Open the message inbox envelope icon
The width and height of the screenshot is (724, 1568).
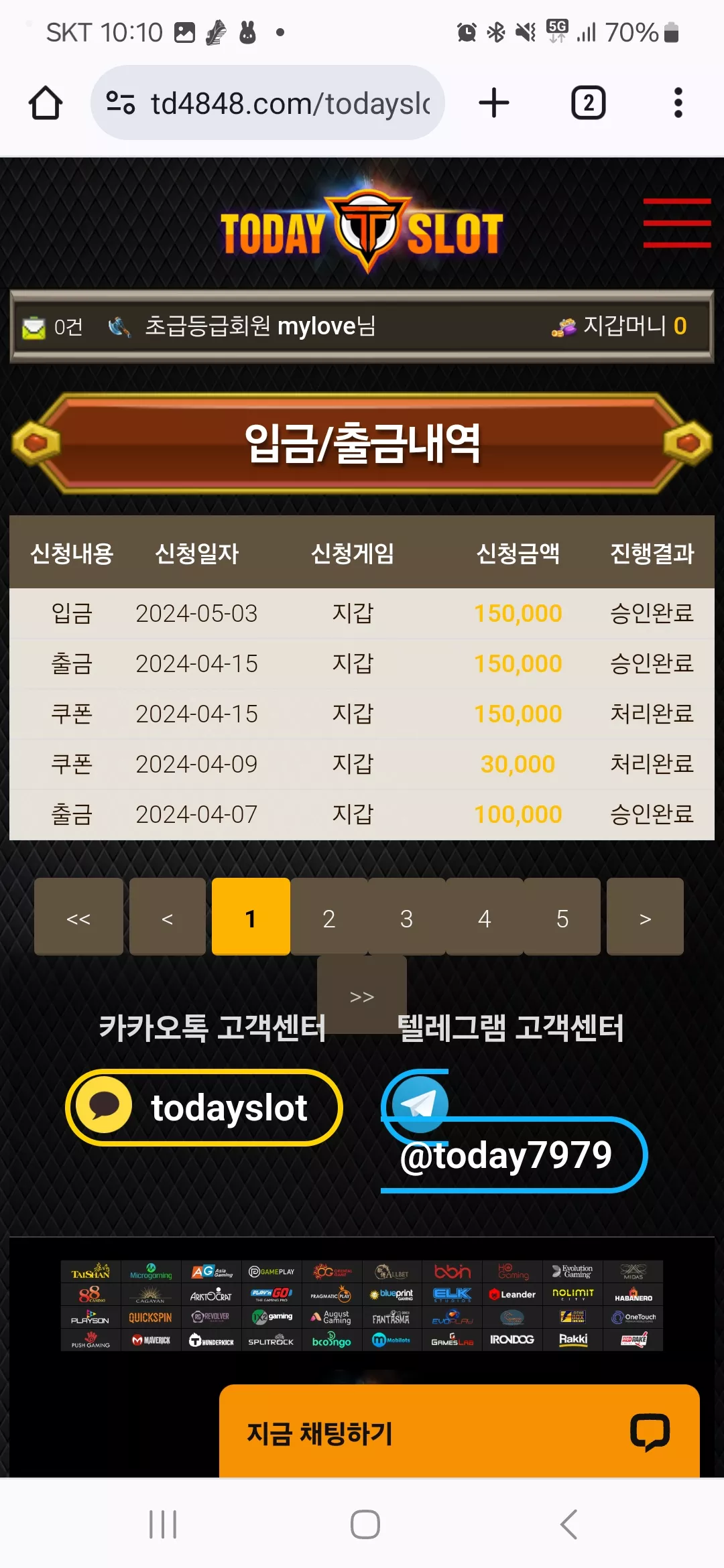(x=34, y=328)
